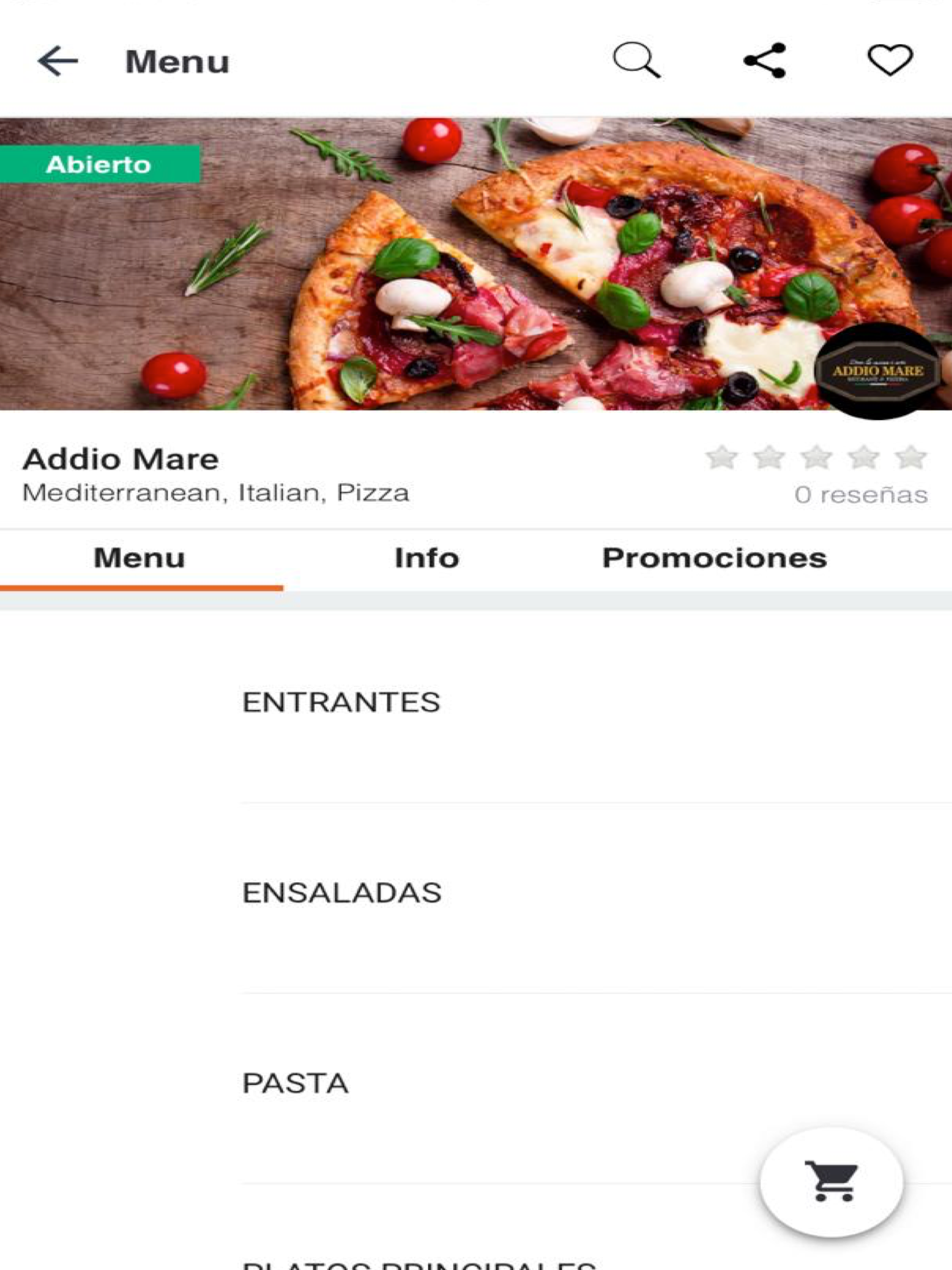Switch to the Info tab
This screenshot has height=1270, width=952.
[427, 558]
